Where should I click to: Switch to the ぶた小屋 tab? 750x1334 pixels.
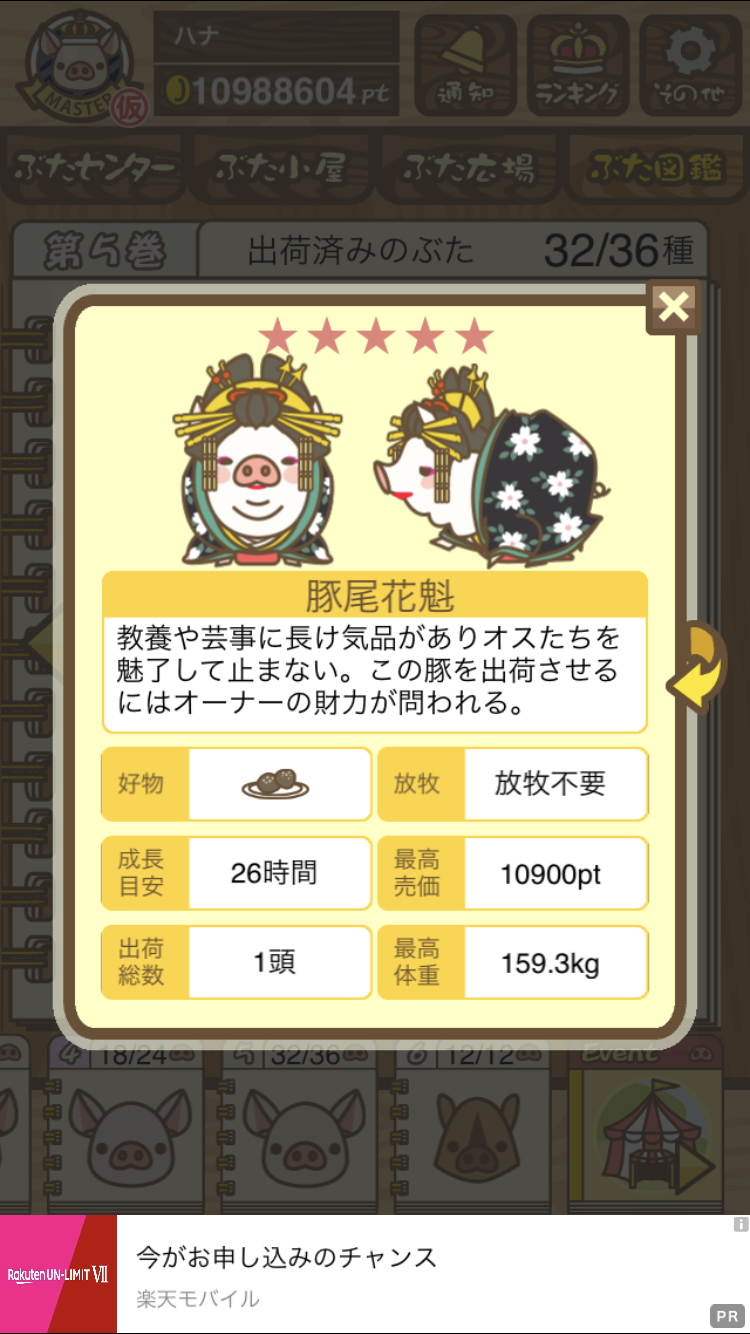click(281, 167)
